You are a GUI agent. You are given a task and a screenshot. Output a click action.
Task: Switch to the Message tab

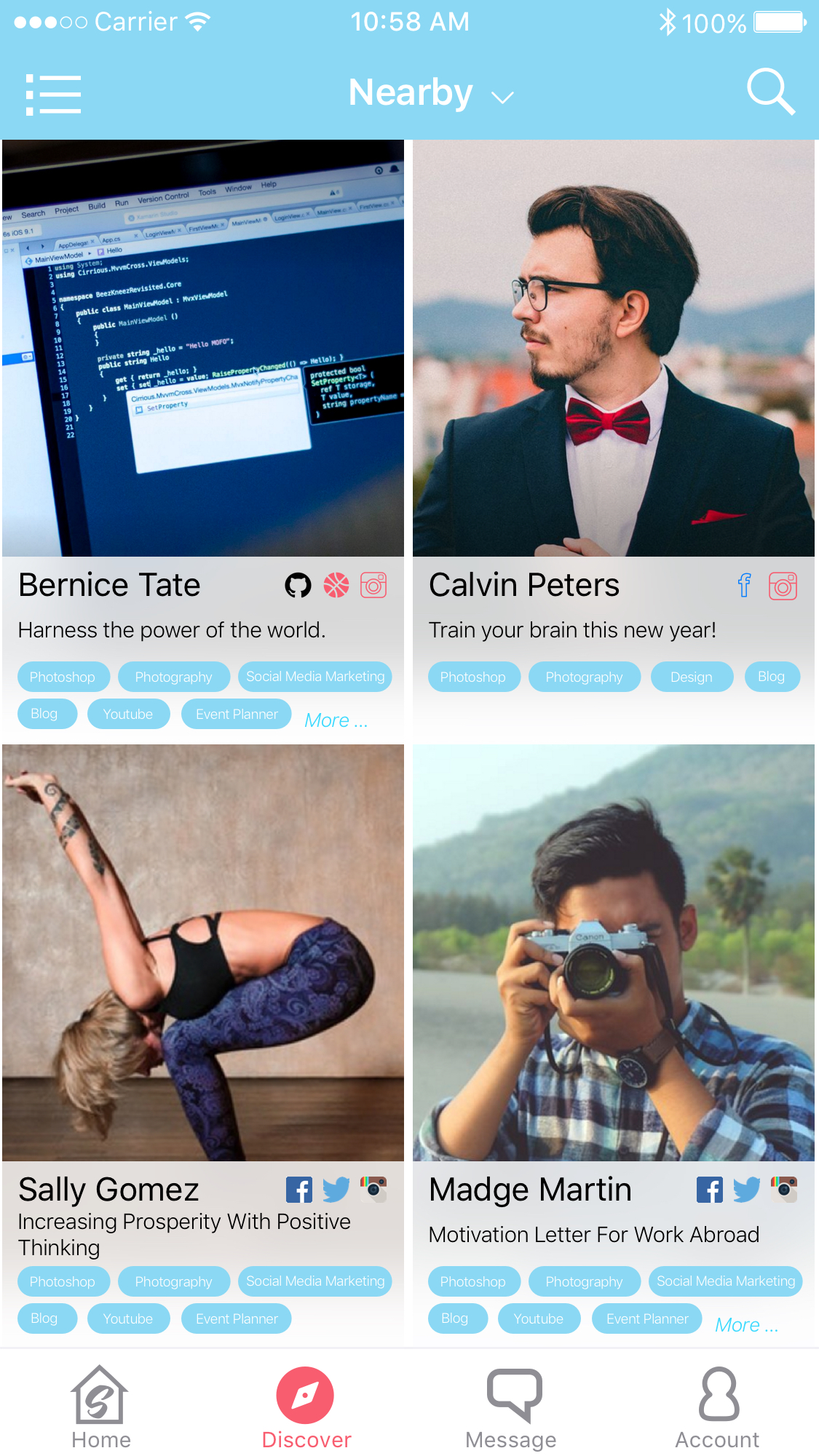512,1408
